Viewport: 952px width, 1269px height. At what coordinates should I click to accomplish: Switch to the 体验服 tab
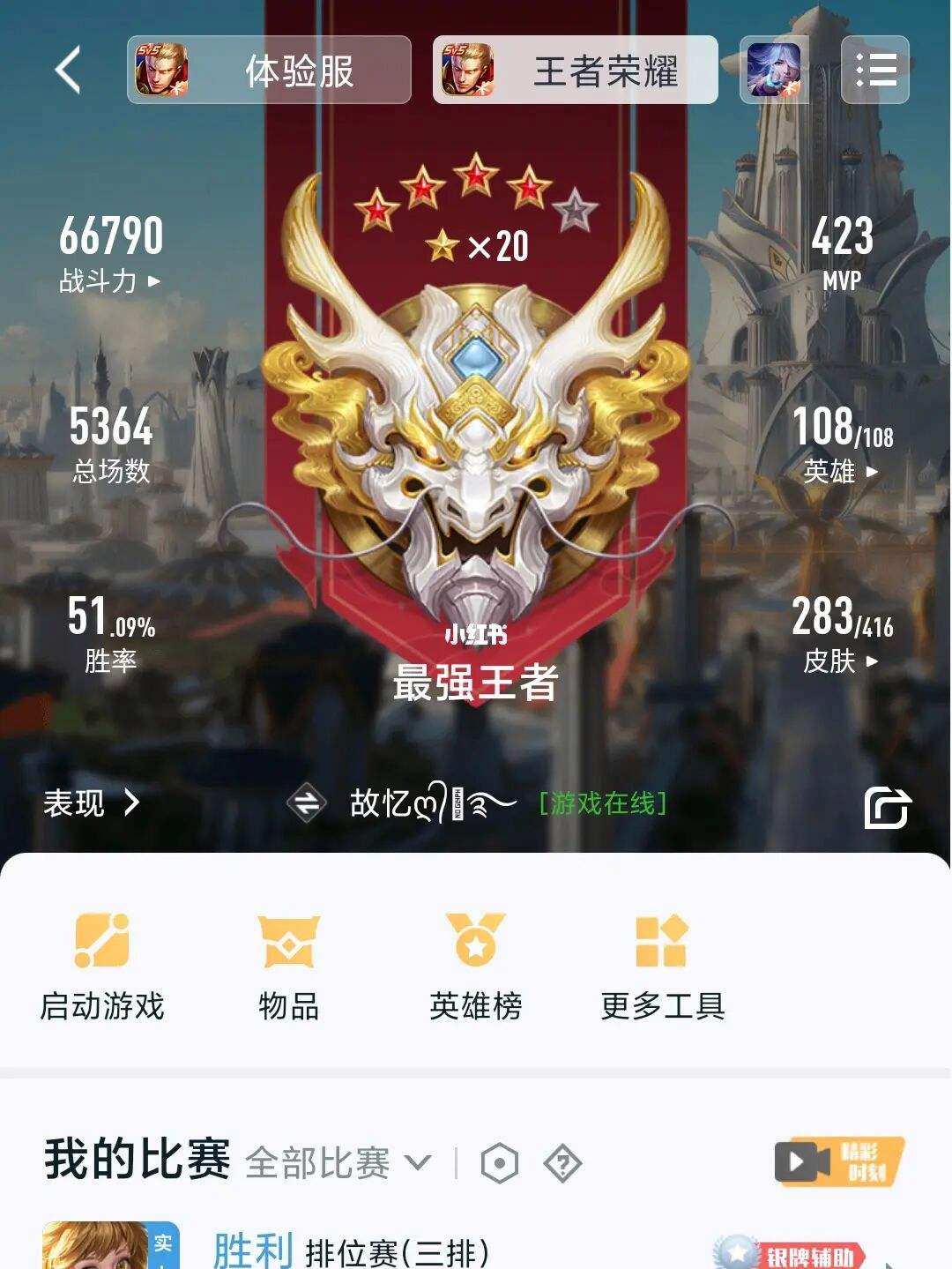[269, 71]
